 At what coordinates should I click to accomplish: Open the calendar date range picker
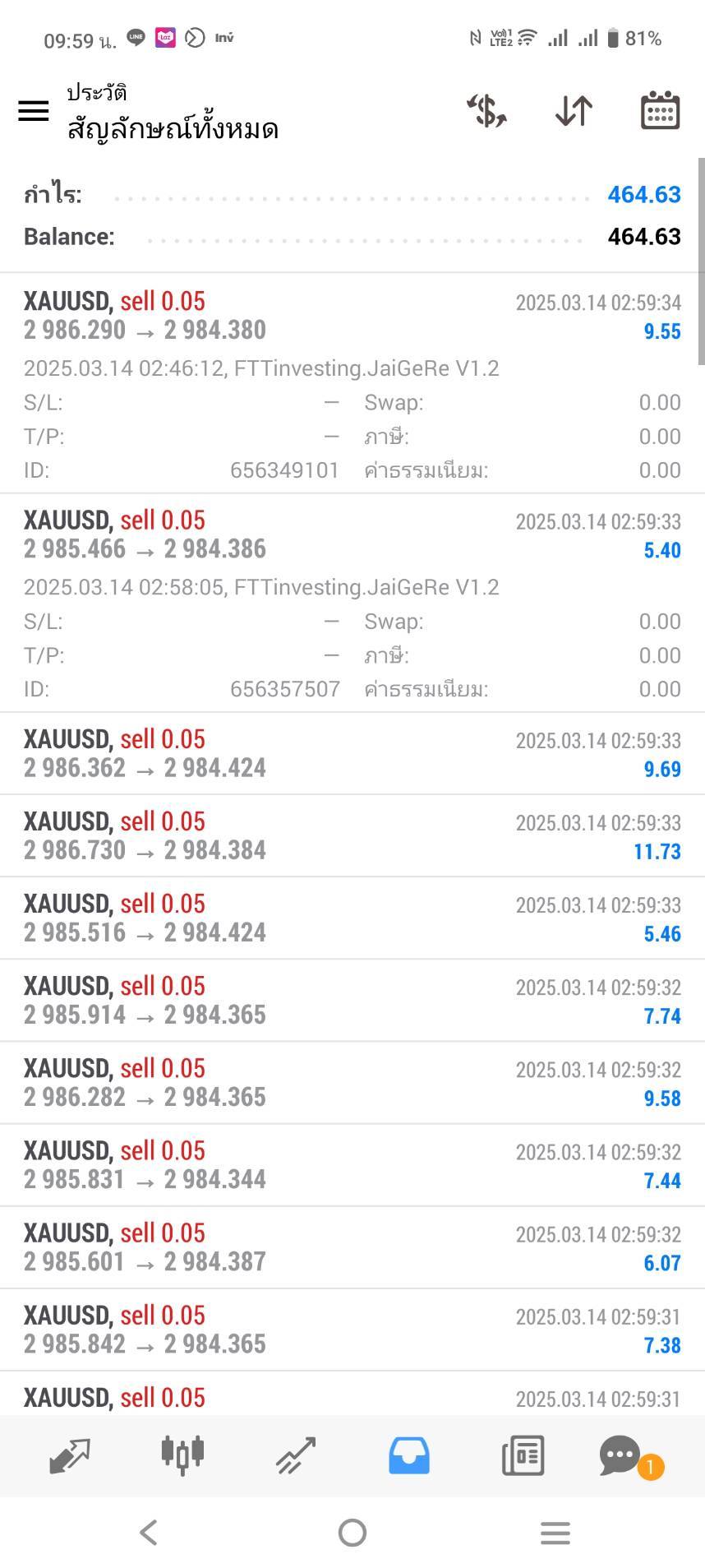pos(660,111)
